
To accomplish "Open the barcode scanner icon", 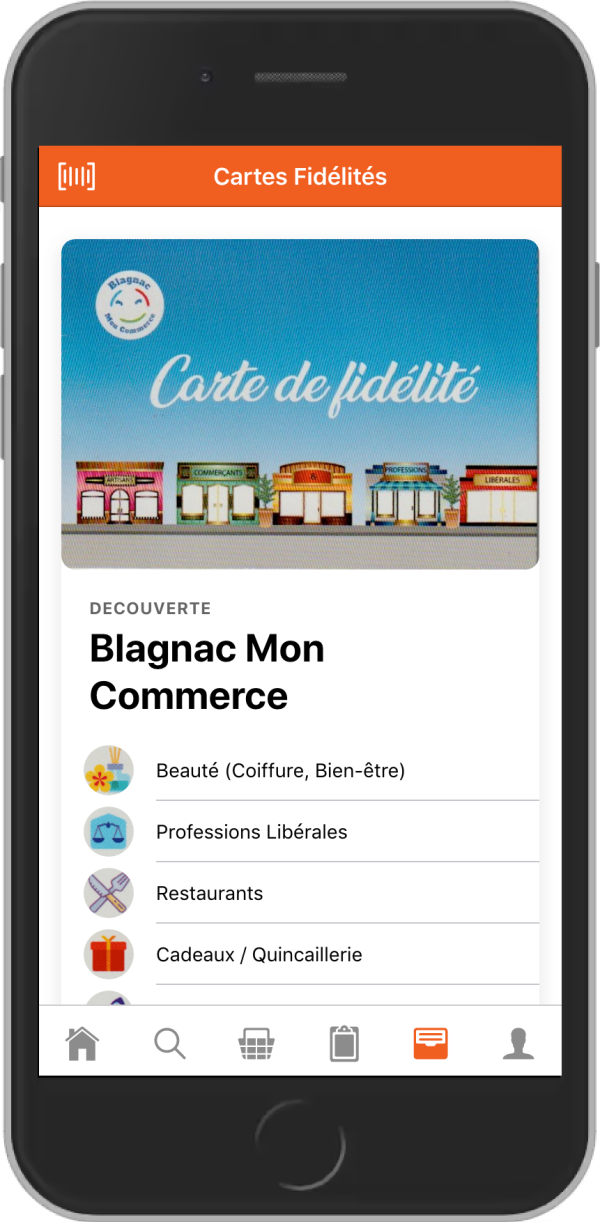I will tap(77, 177).
